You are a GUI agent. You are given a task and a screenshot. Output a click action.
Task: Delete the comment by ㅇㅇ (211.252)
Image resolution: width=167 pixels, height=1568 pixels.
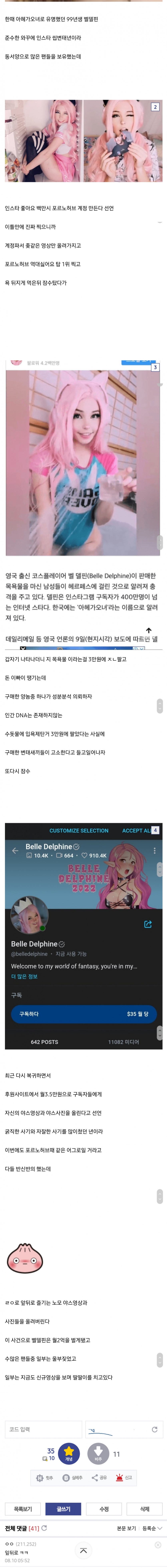tap(158, 1545)
